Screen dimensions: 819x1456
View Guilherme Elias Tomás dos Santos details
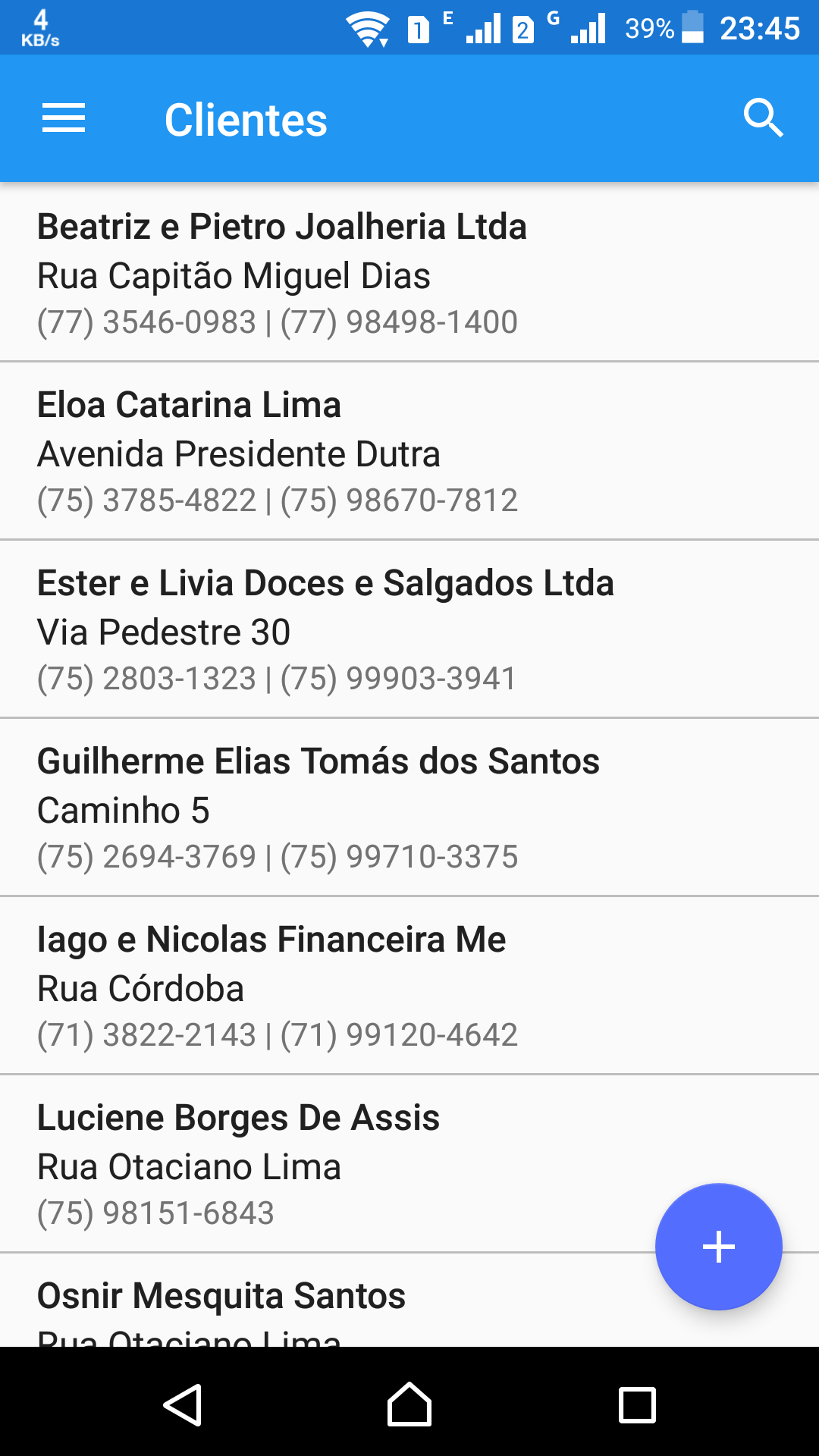click(409, 808)
